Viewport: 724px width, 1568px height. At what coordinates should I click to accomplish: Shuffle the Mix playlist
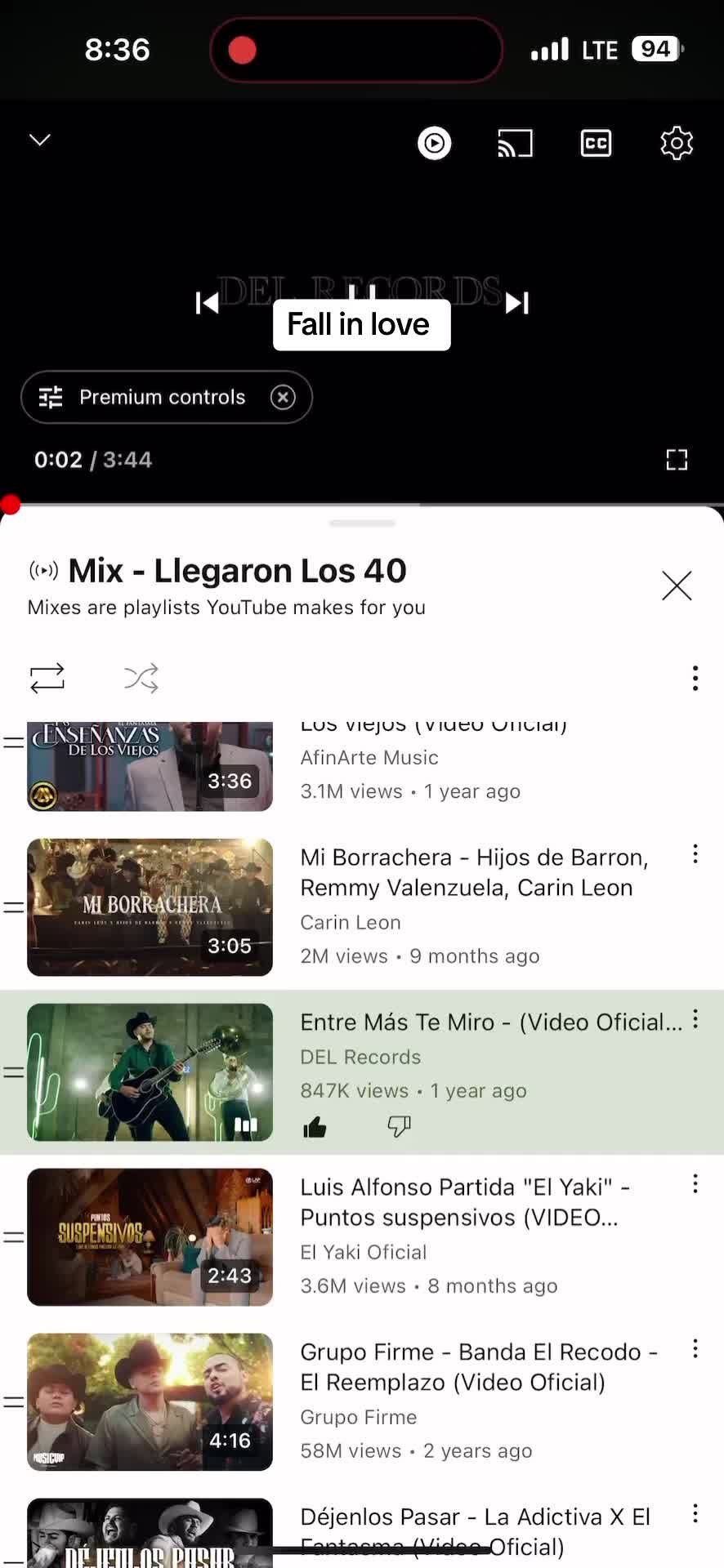pyautogui.click(x=141, y=678)
